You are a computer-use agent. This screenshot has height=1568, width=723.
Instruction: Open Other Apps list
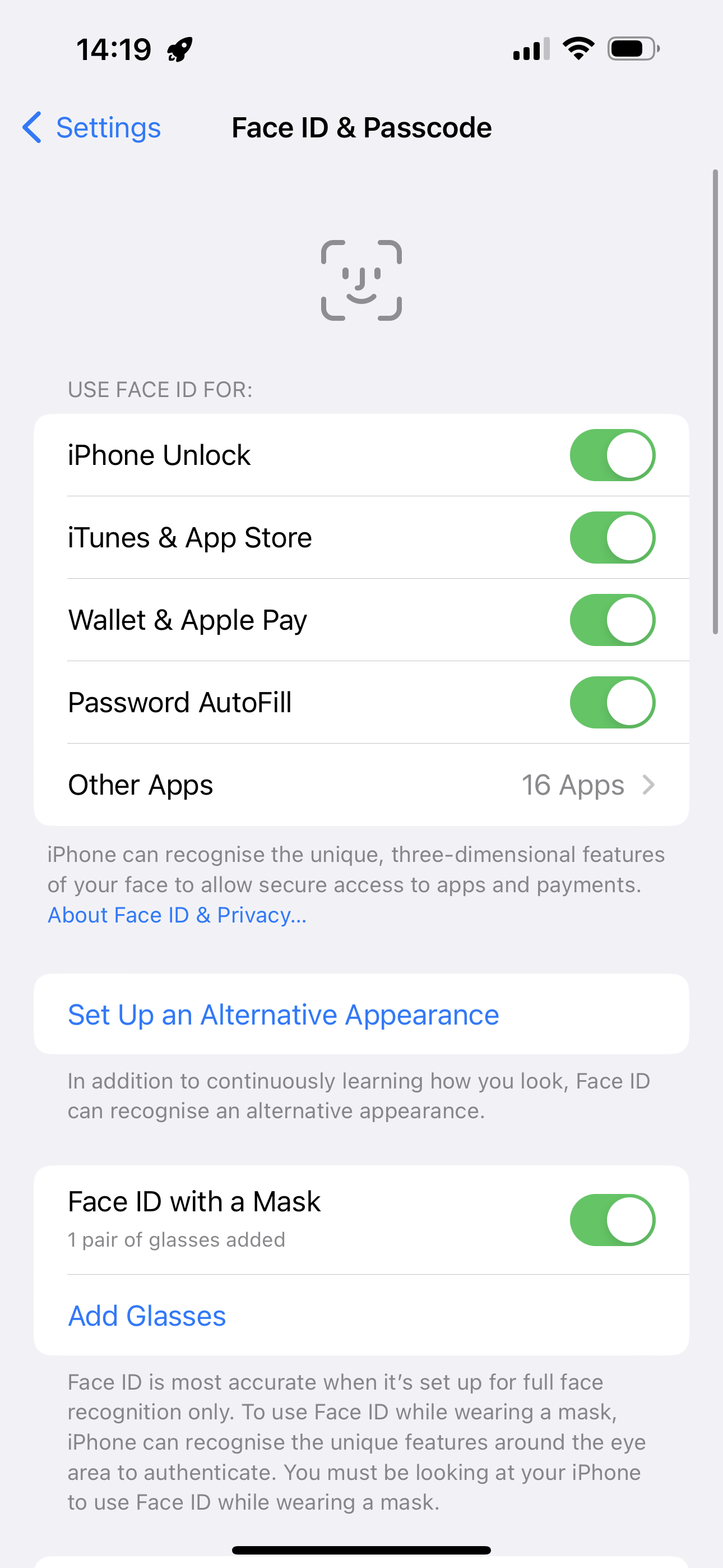(x=361, y=785)
